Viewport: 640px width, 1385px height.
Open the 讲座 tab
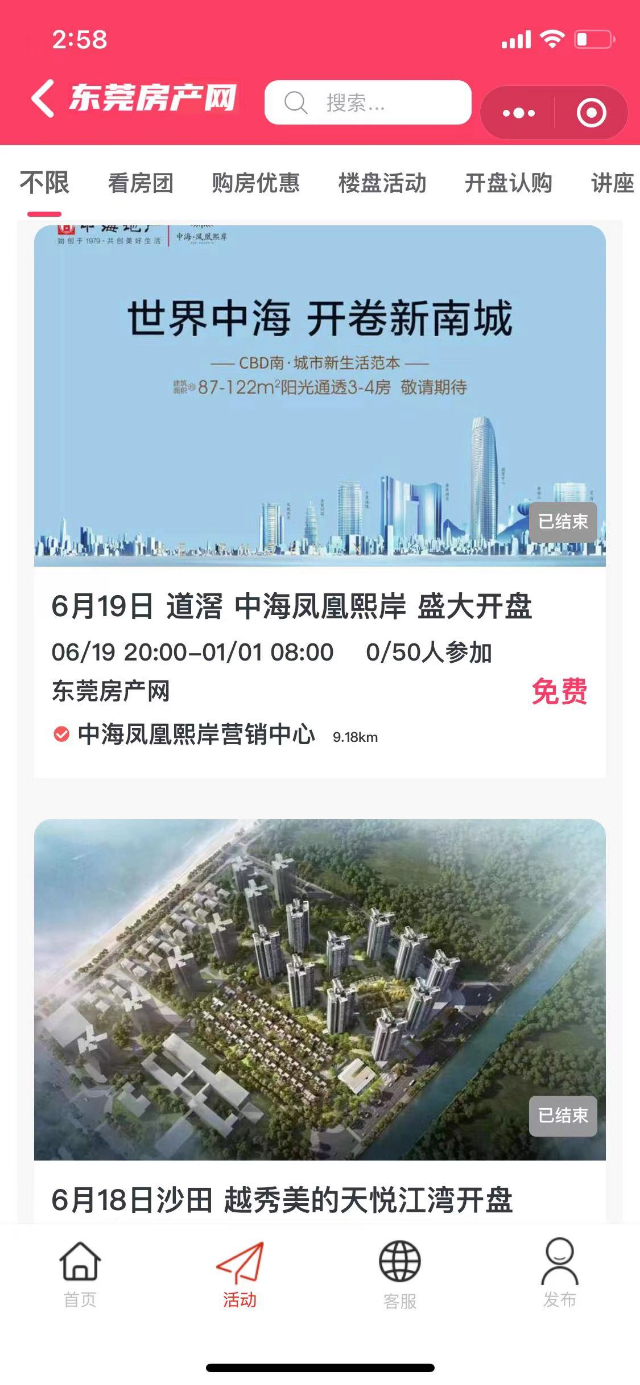click(612, 183)
